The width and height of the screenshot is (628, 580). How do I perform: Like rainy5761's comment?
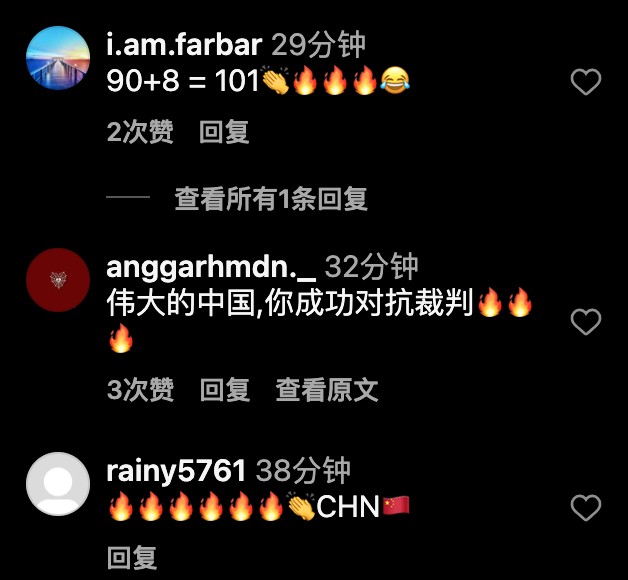point(585,508)
